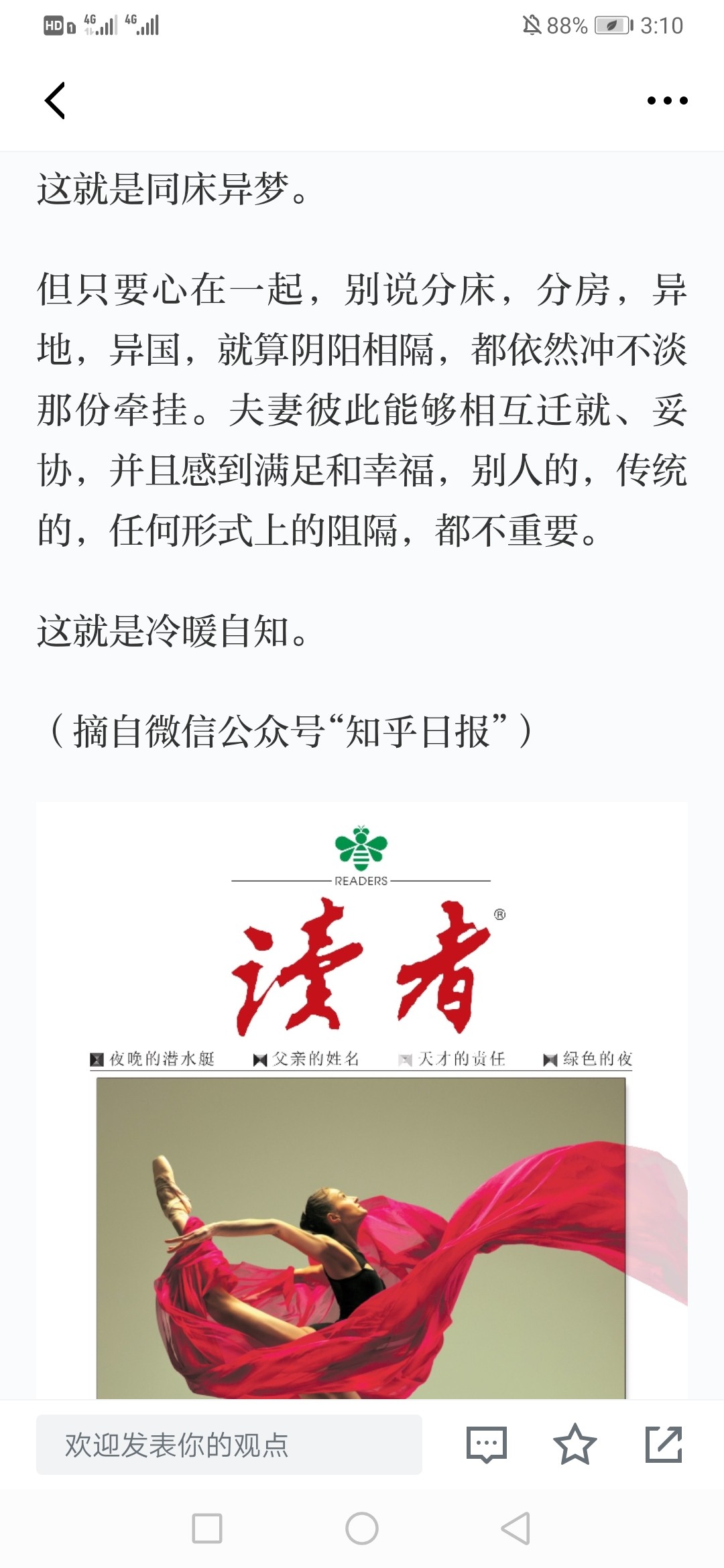Open the Readers magazine cover image
The image size is (724, 1568).
point(362,1100)
